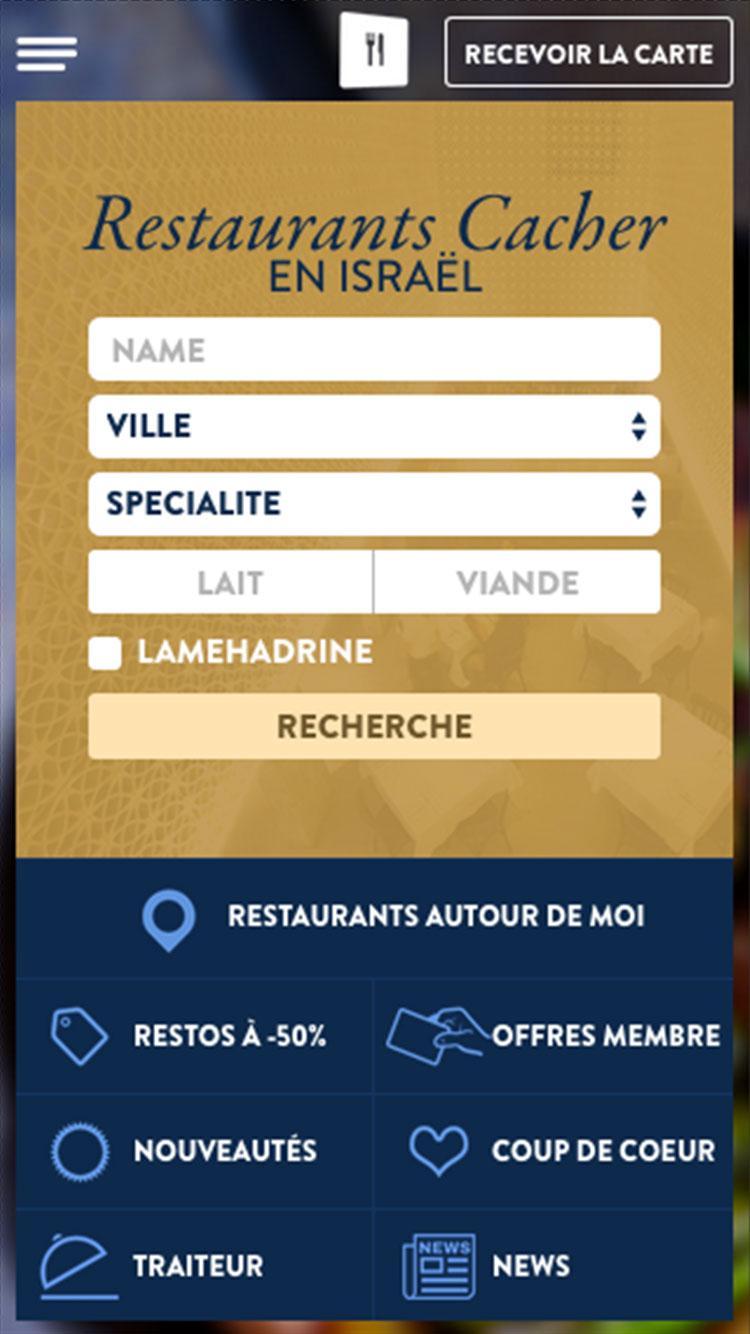Screen dimensions: 750x1334
Task: Select the price tag icon for discounted restos
Action: tap(82, 1035)
